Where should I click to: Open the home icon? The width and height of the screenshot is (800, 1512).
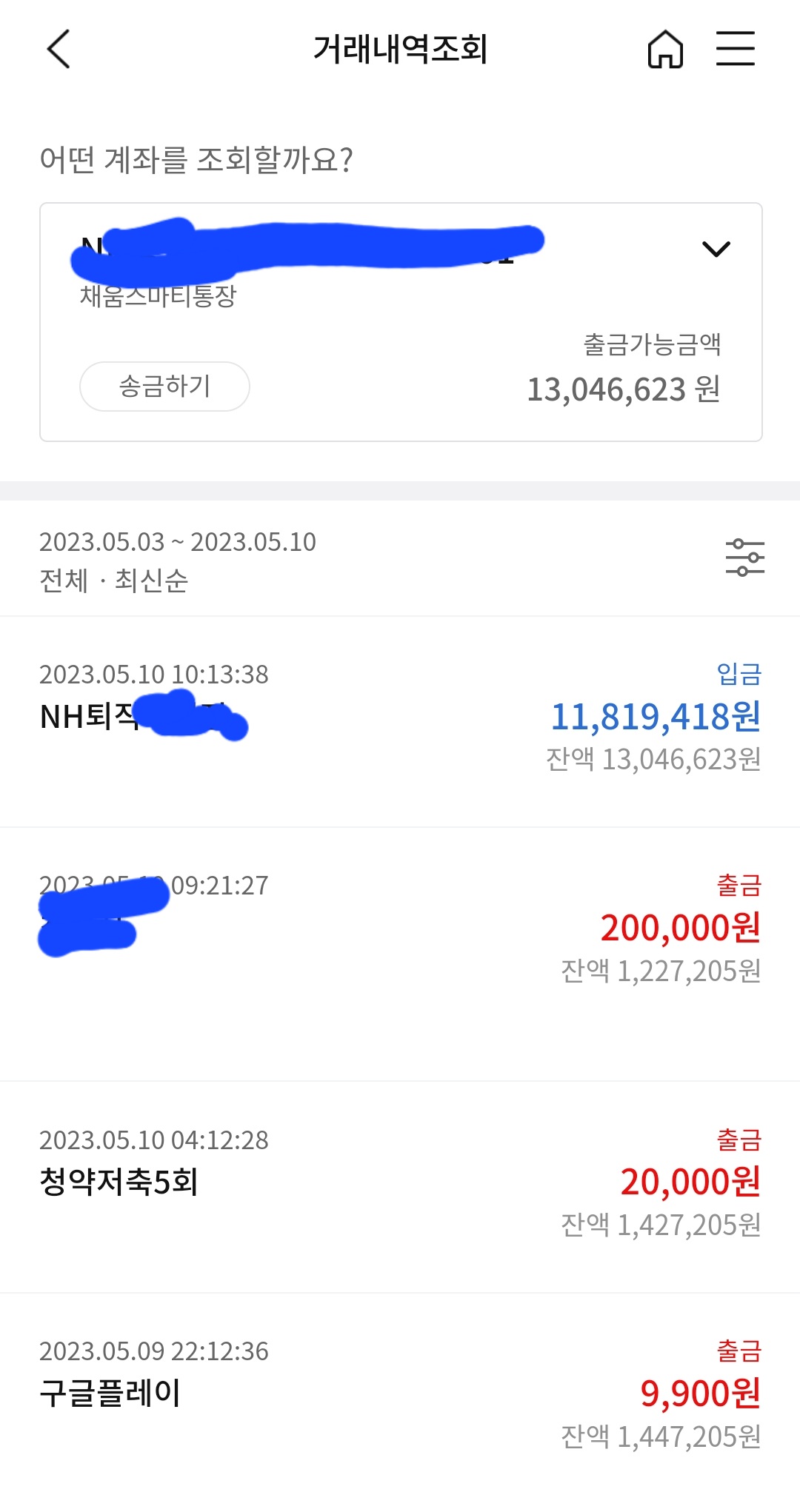click(665, 50)
